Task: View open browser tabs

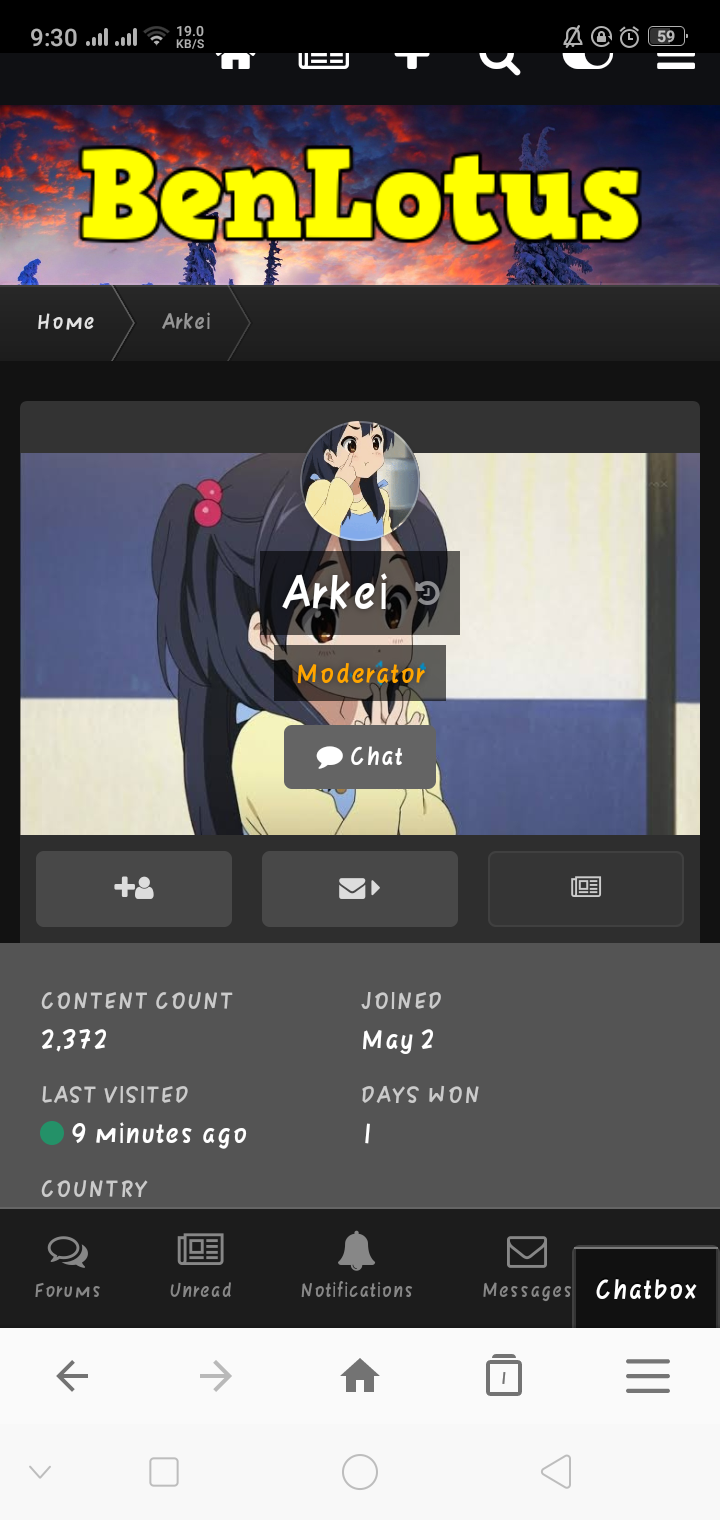Action: click(504, 1377)
